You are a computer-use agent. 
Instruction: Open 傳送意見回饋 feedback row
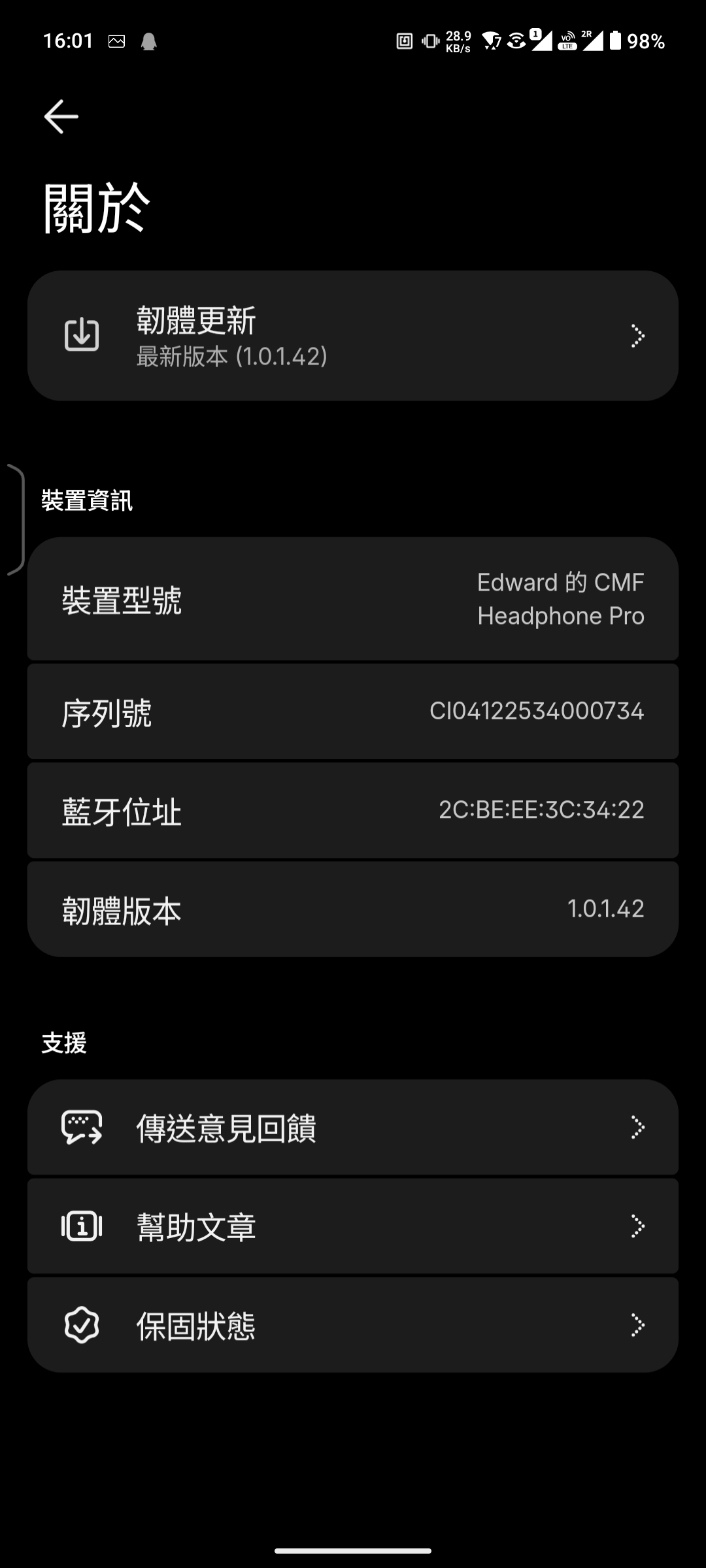click(353, 1127)
